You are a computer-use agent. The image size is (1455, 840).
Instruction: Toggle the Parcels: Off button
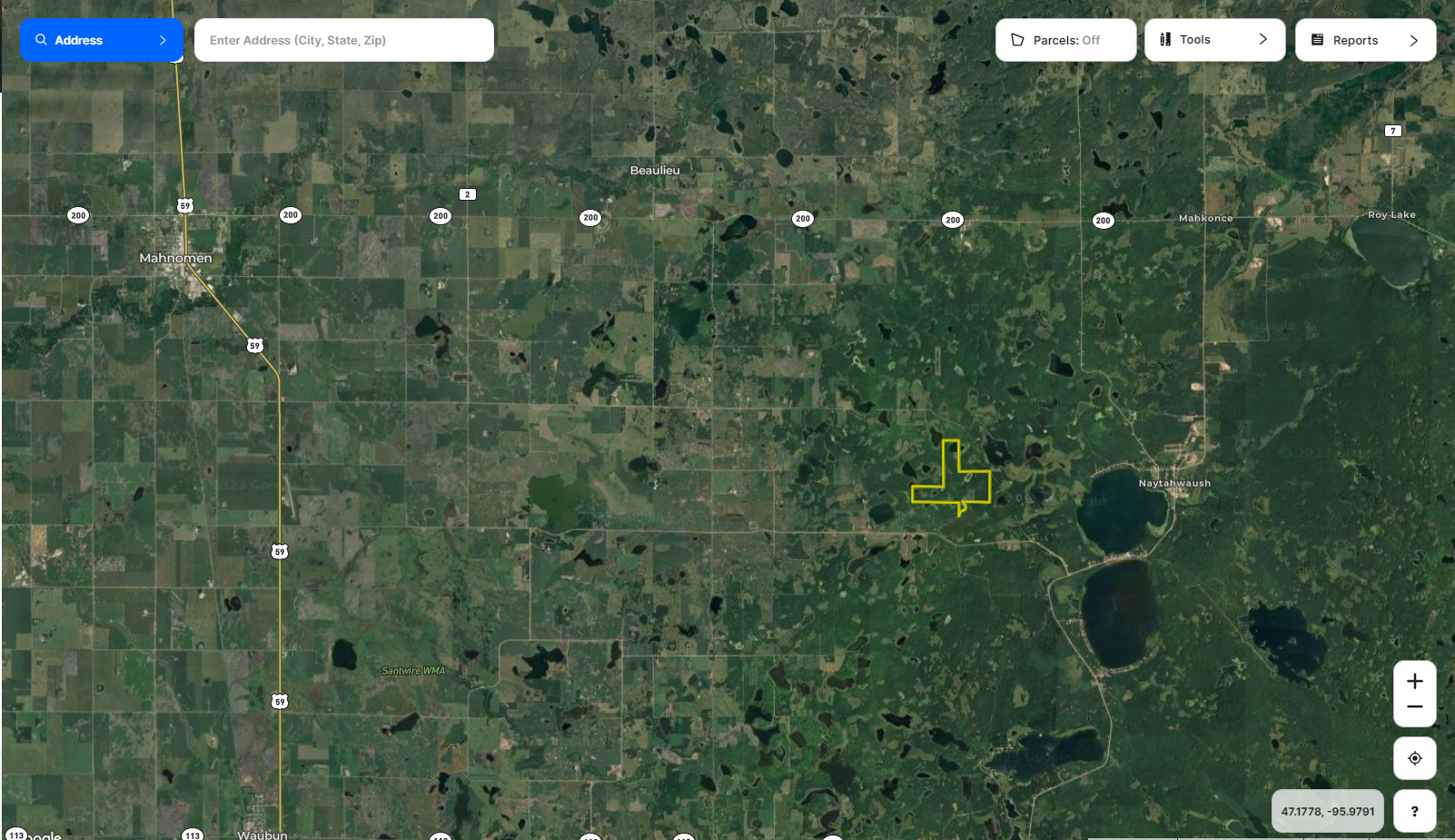pos(1065,40)
